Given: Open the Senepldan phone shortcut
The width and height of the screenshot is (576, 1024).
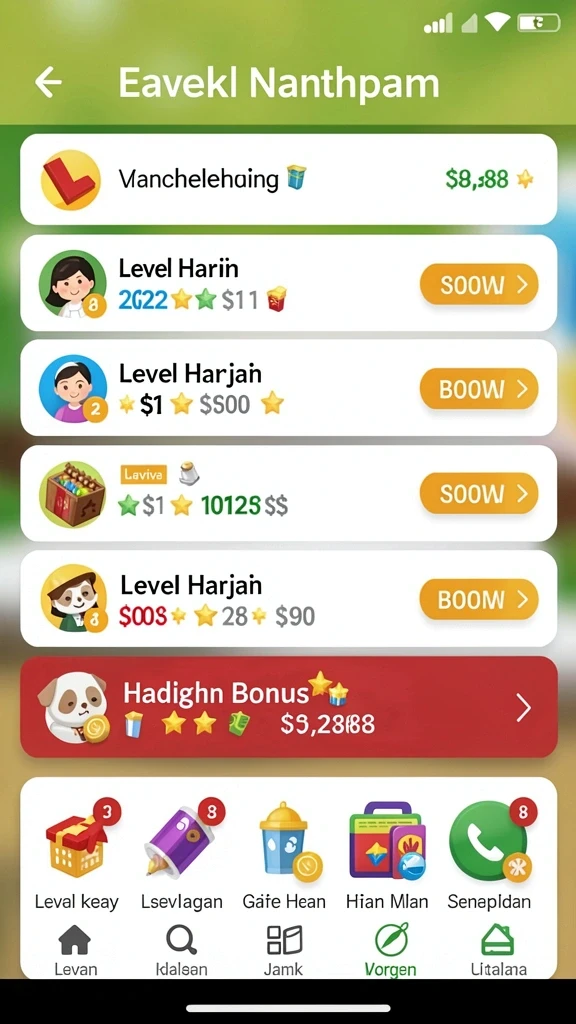Looking at the screenshot, I should [x=489, y=856].
